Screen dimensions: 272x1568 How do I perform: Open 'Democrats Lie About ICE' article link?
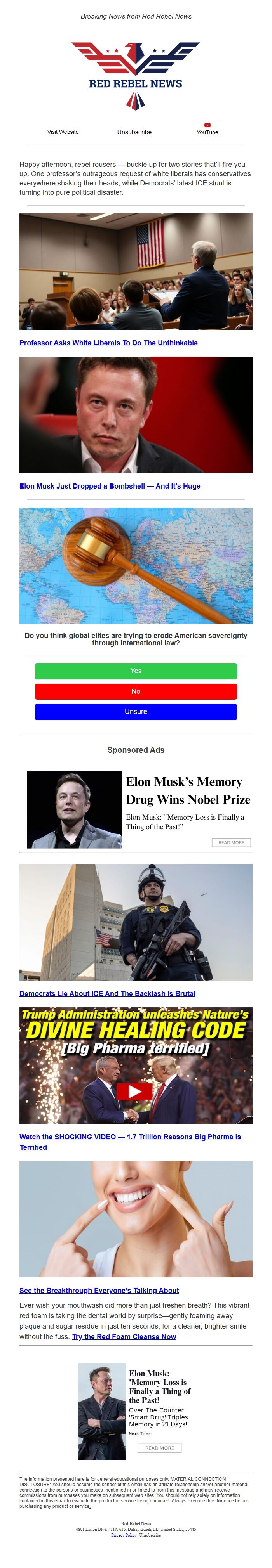pos(107,993)
